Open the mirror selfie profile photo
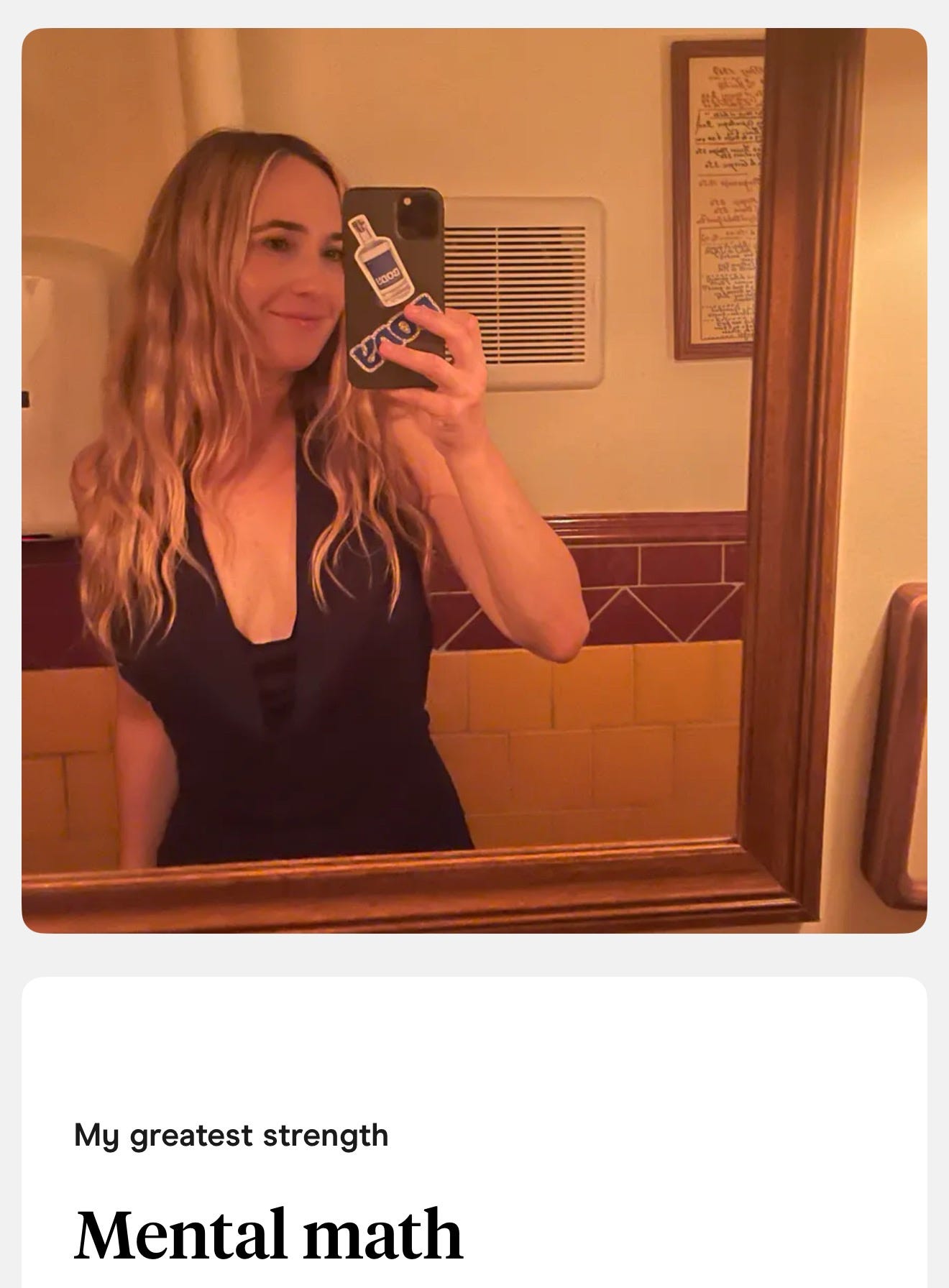Viewport: 949px width, 1288px height. (475, 480)
